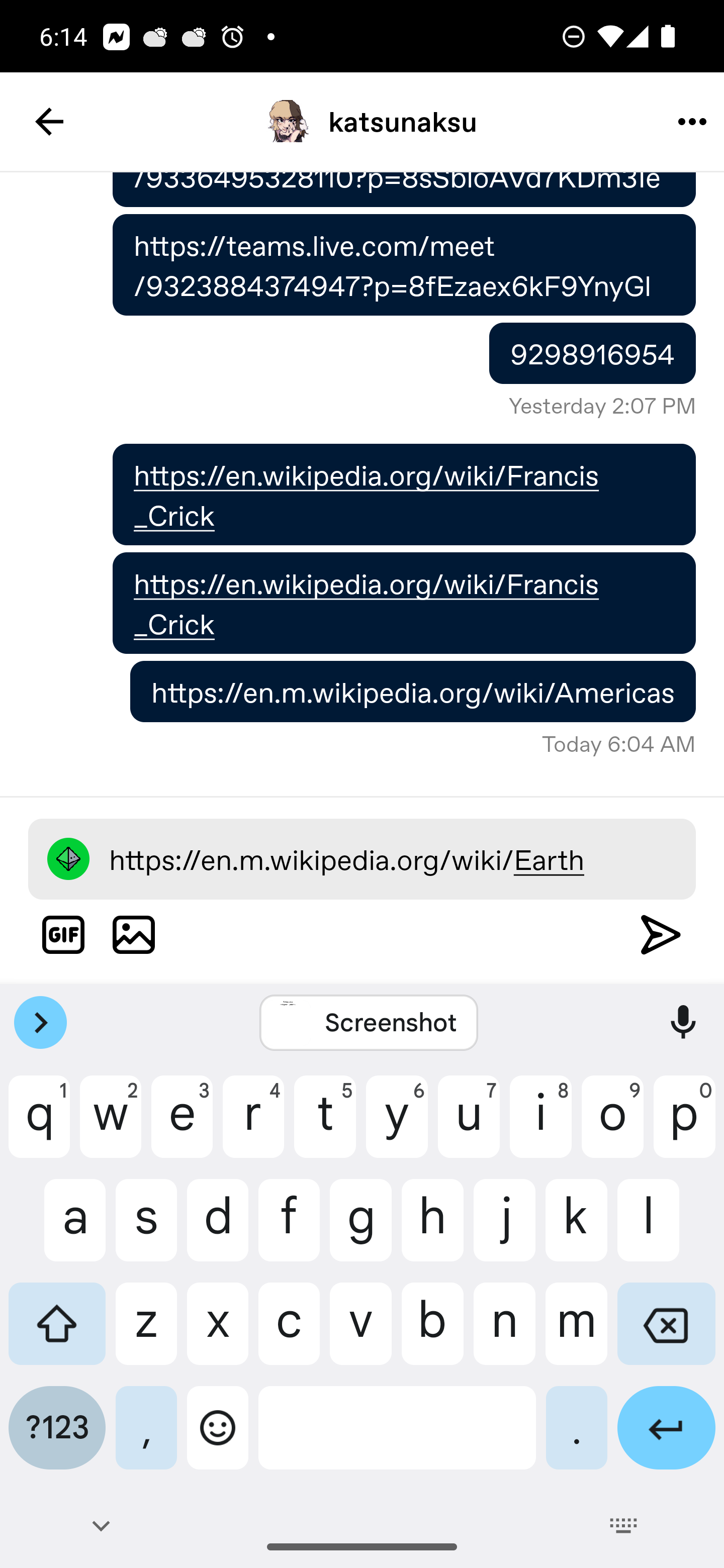Viewport: 724px width, 1568px height.
Task: Open the first Francis_Crick Wikipedia link
Action: click(x=404, y=495)
